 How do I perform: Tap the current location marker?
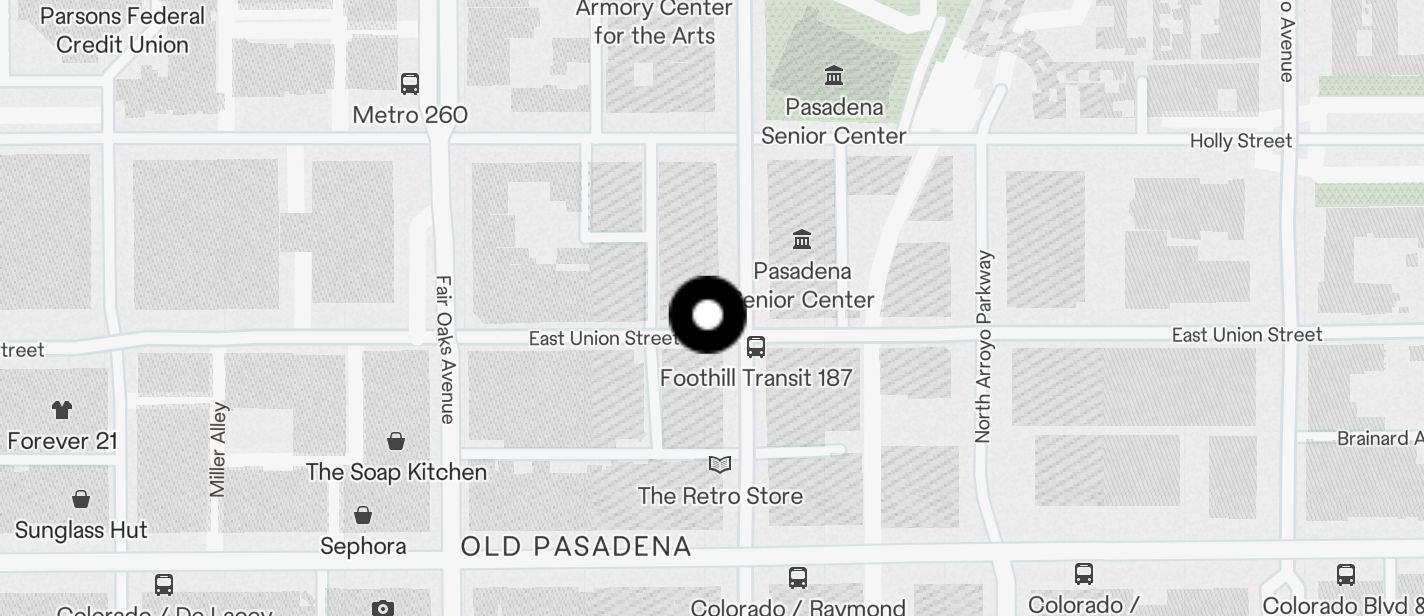click(x=707, y=315)
